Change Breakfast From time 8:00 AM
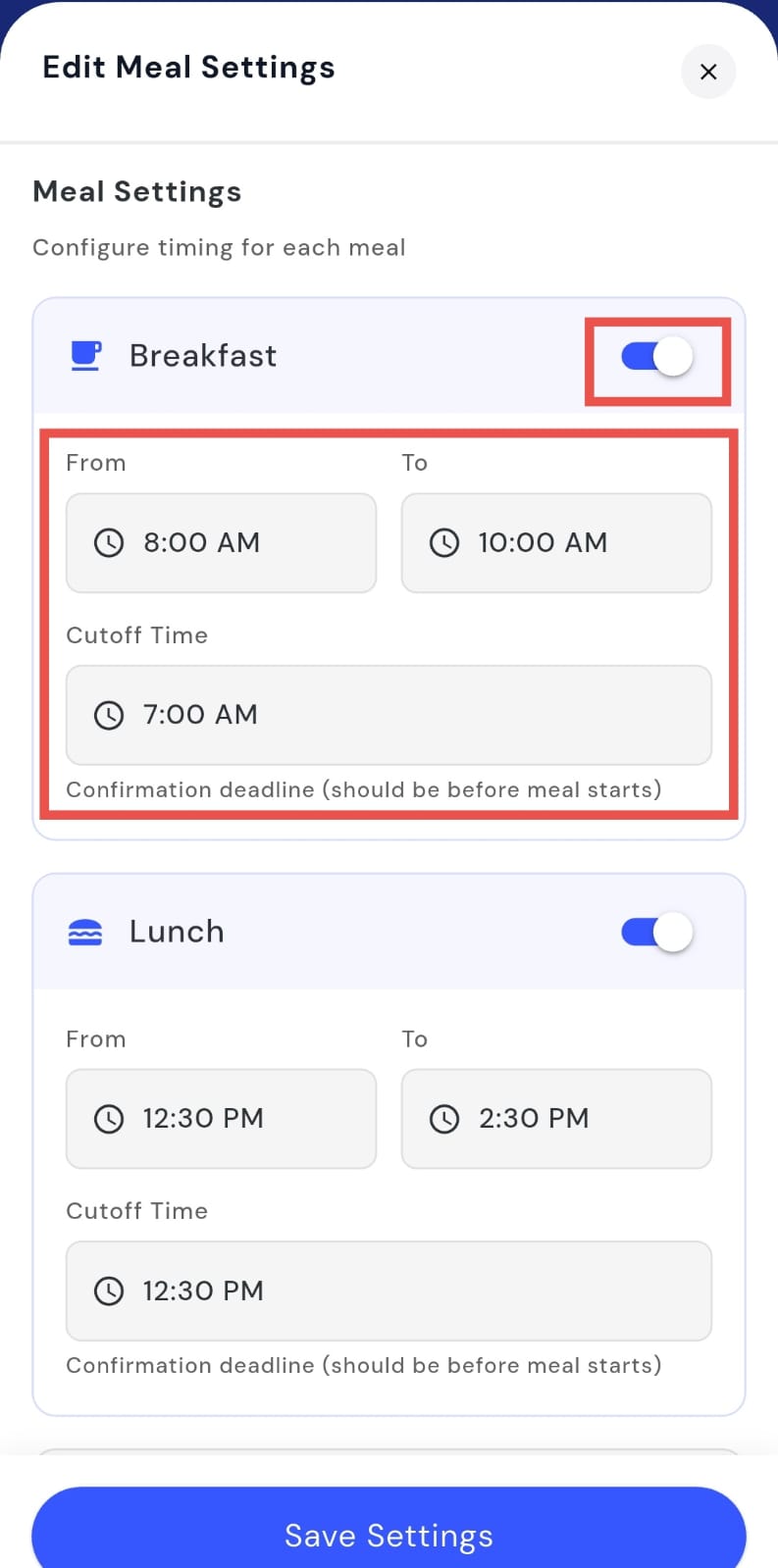Screen dimensions: 778x1568 pos(221,542)
